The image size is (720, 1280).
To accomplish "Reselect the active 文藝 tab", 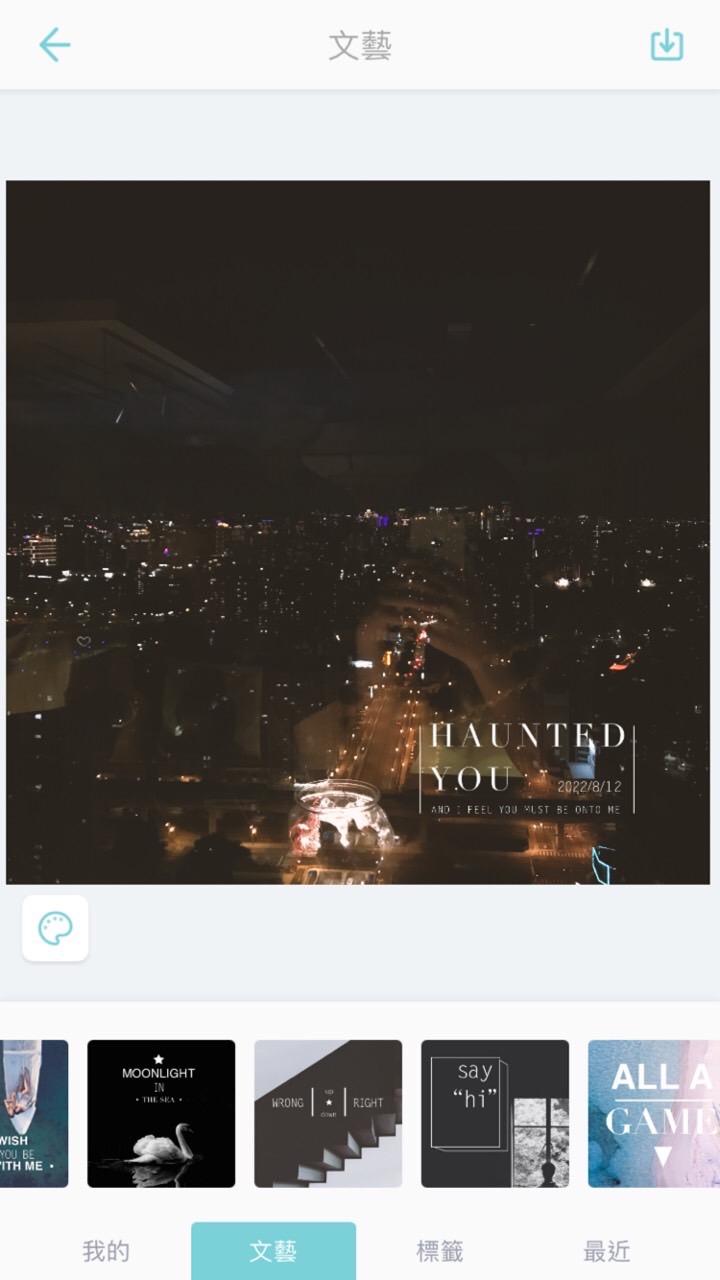I will (274, 1249).
